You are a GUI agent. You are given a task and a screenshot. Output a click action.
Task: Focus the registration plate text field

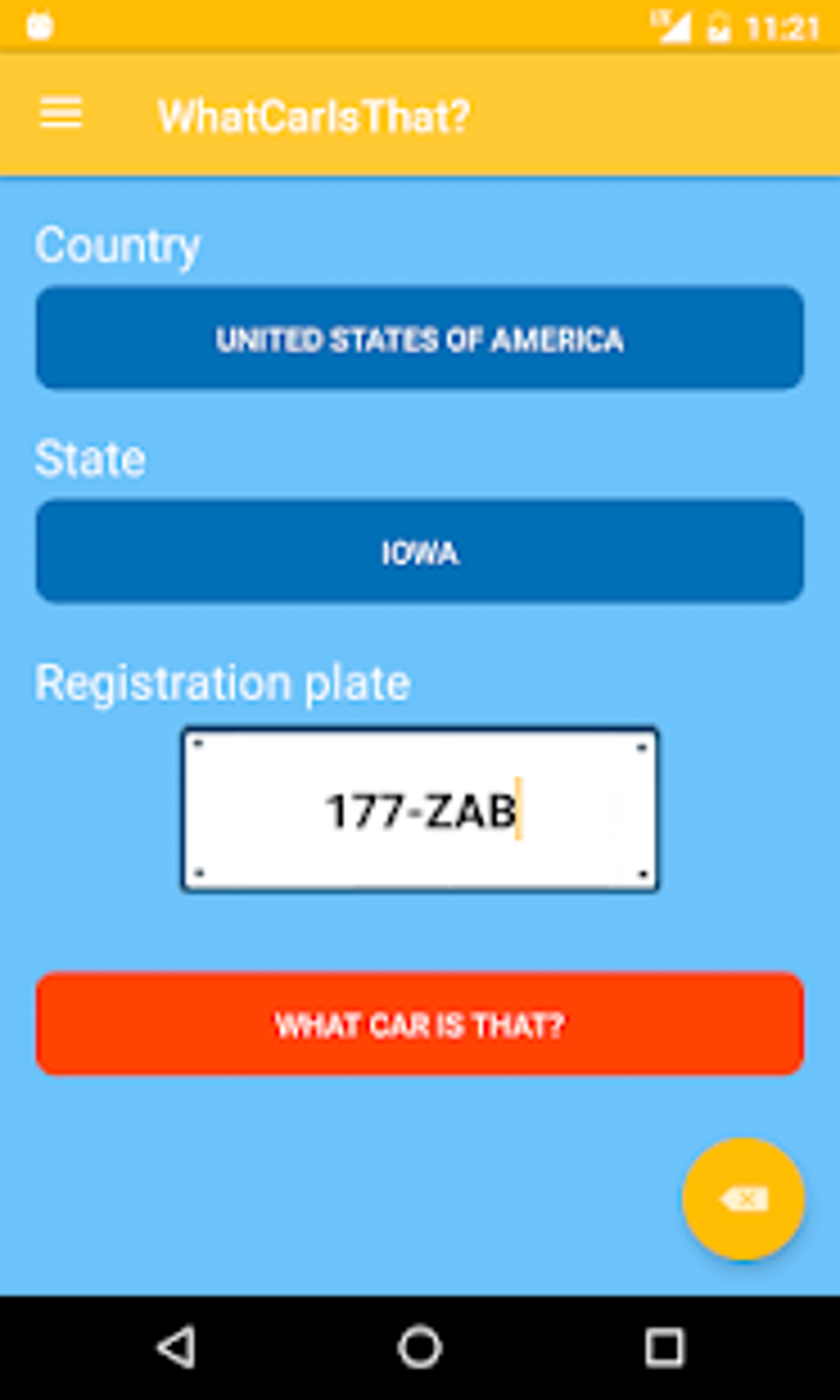point(419,810)
